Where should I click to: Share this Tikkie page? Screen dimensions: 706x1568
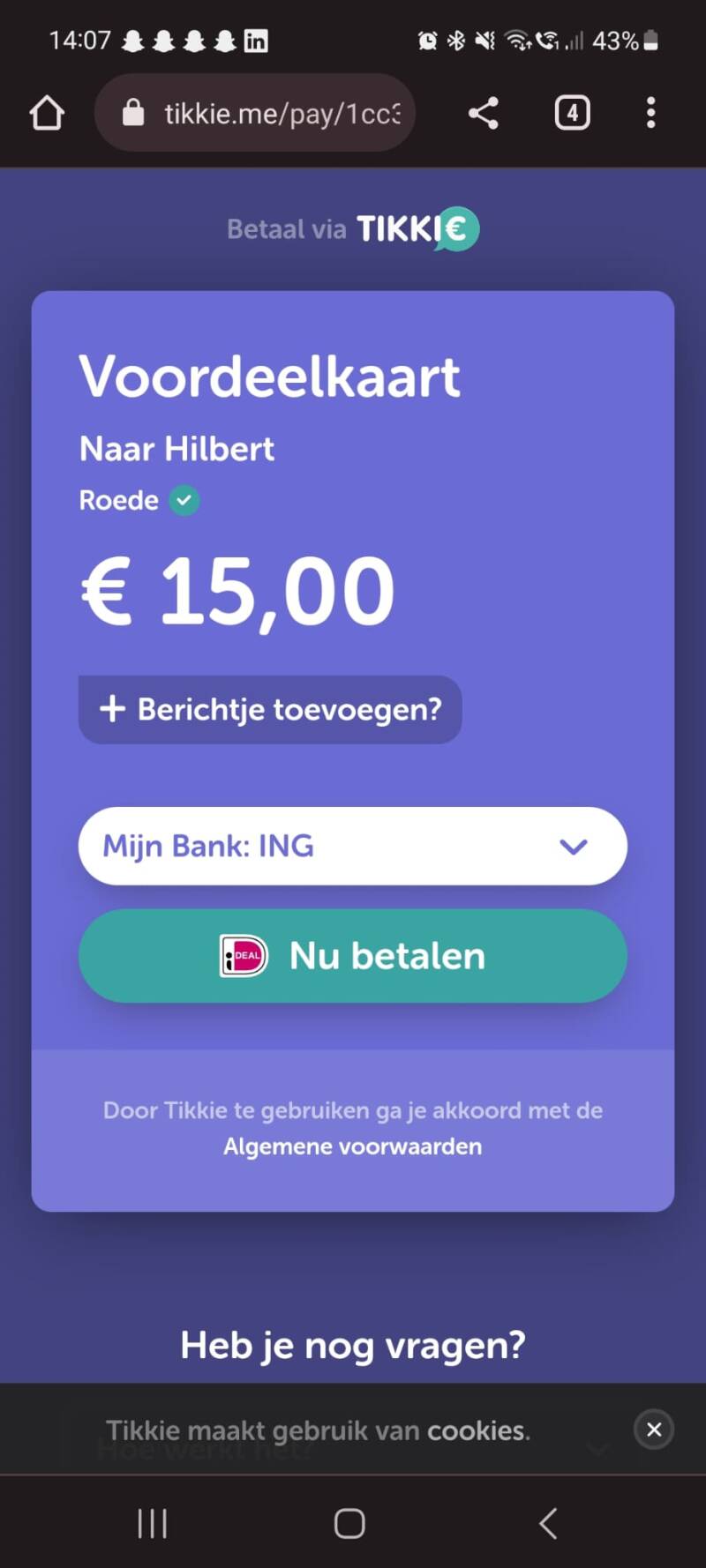[483, 113]
